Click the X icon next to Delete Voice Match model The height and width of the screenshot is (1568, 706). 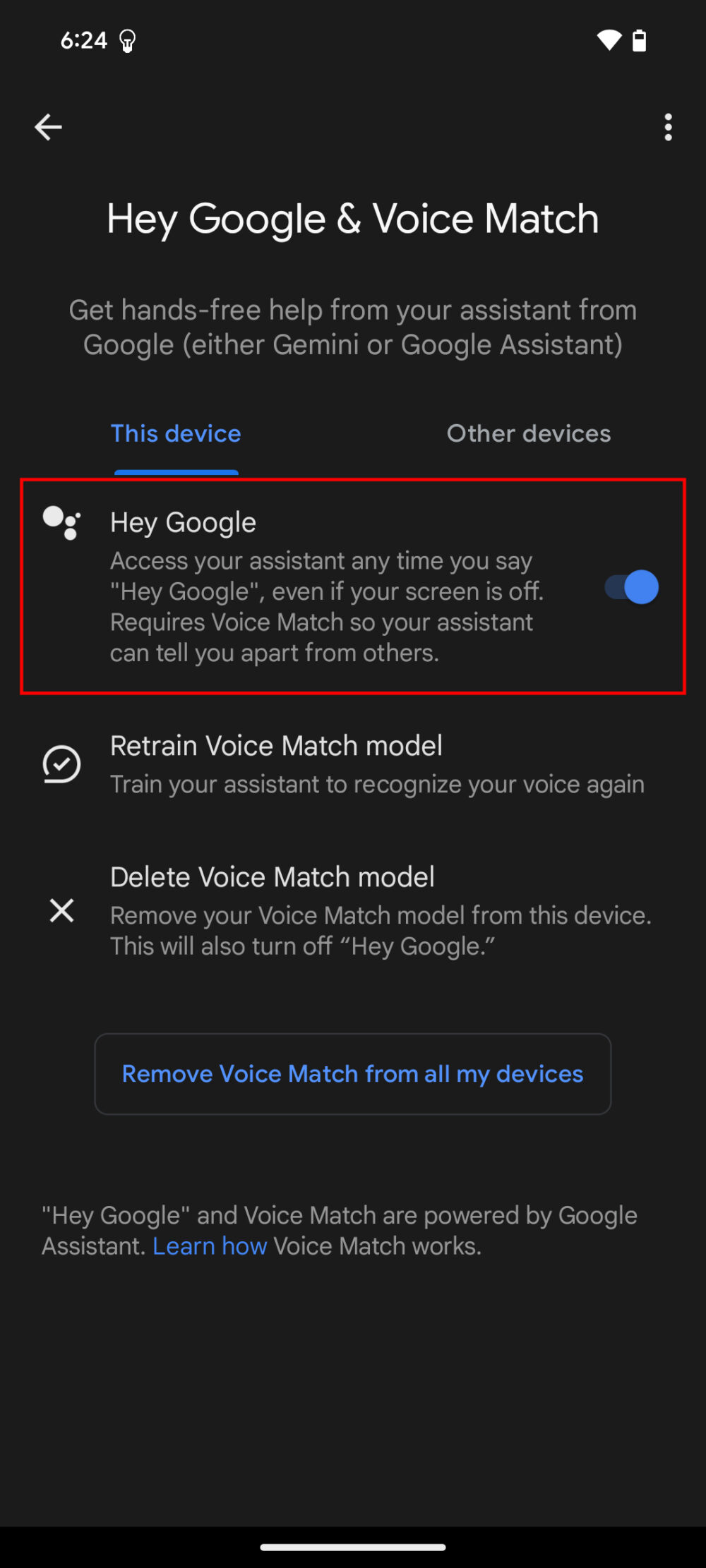(x=61, y=911)
